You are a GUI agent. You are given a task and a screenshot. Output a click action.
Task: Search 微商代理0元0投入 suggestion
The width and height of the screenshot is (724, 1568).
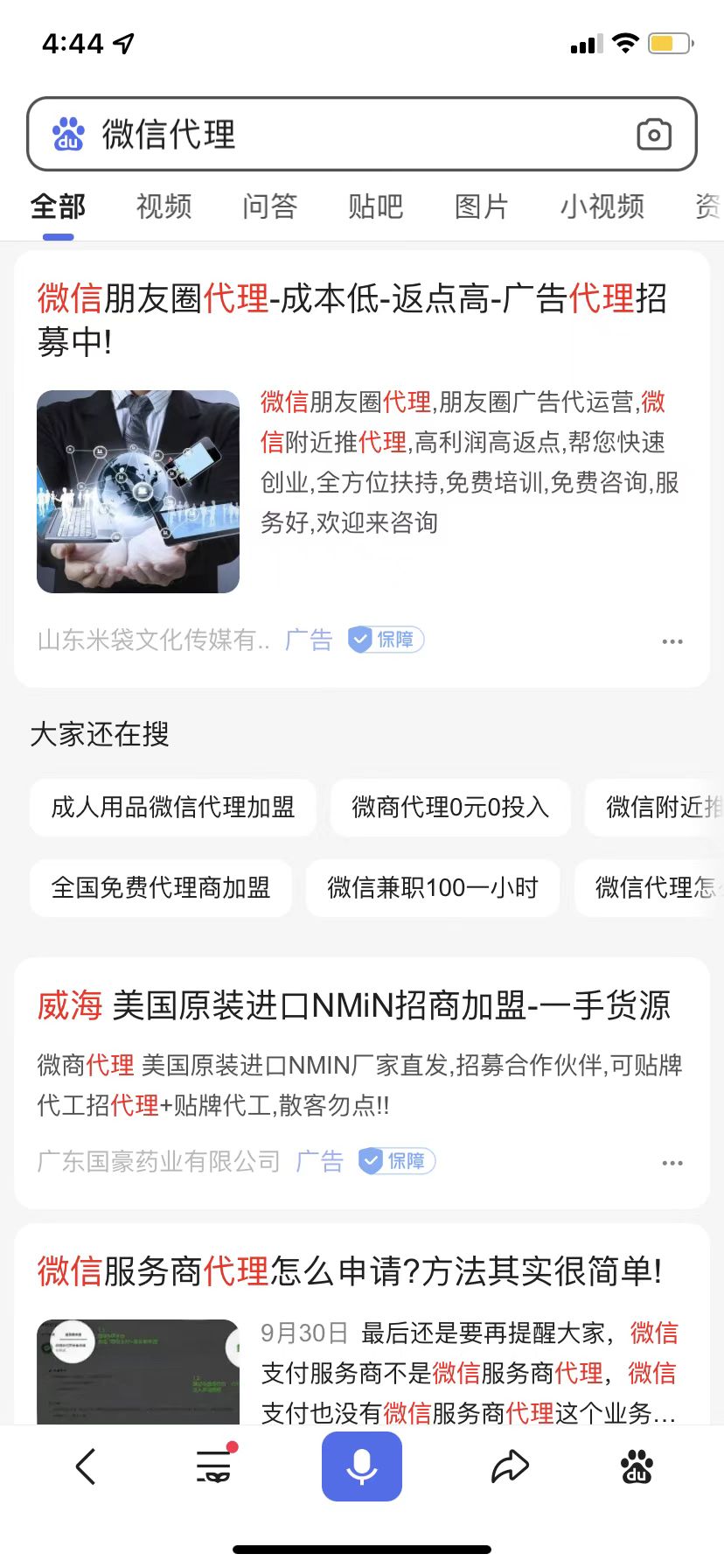(450, 807)
